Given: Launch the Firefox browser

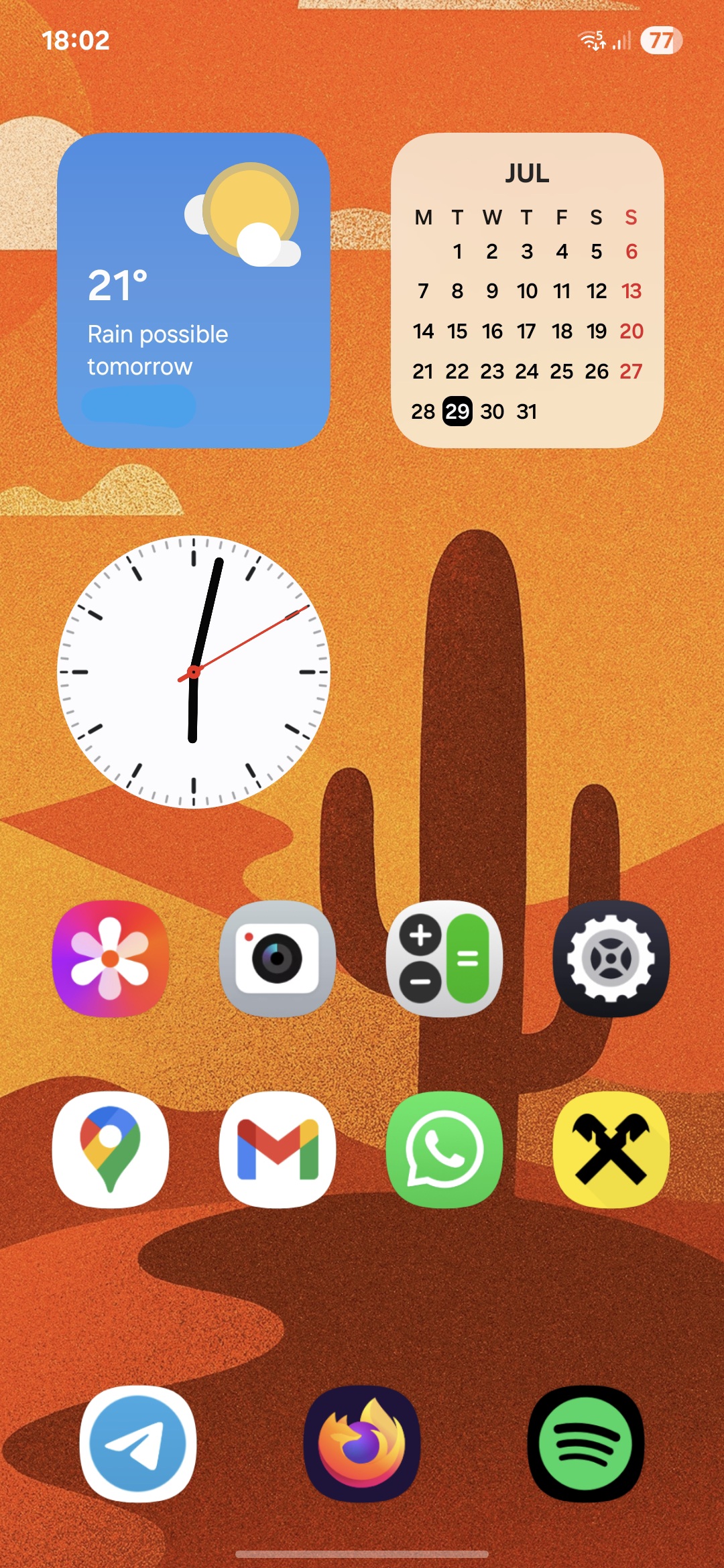Looking at the screenshot, I should [362, 1443].
